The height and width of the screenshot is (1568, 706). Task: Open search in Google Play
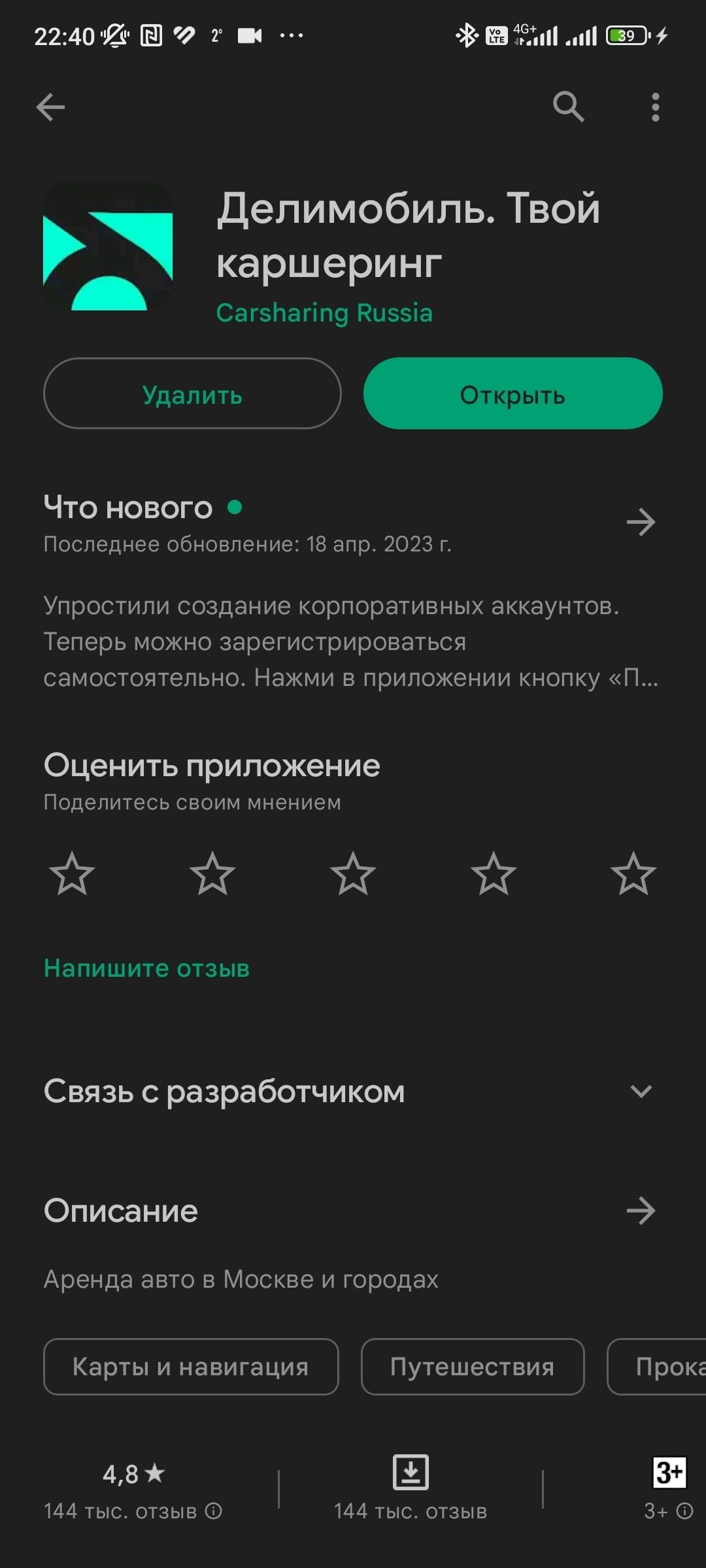click(568, 106)
